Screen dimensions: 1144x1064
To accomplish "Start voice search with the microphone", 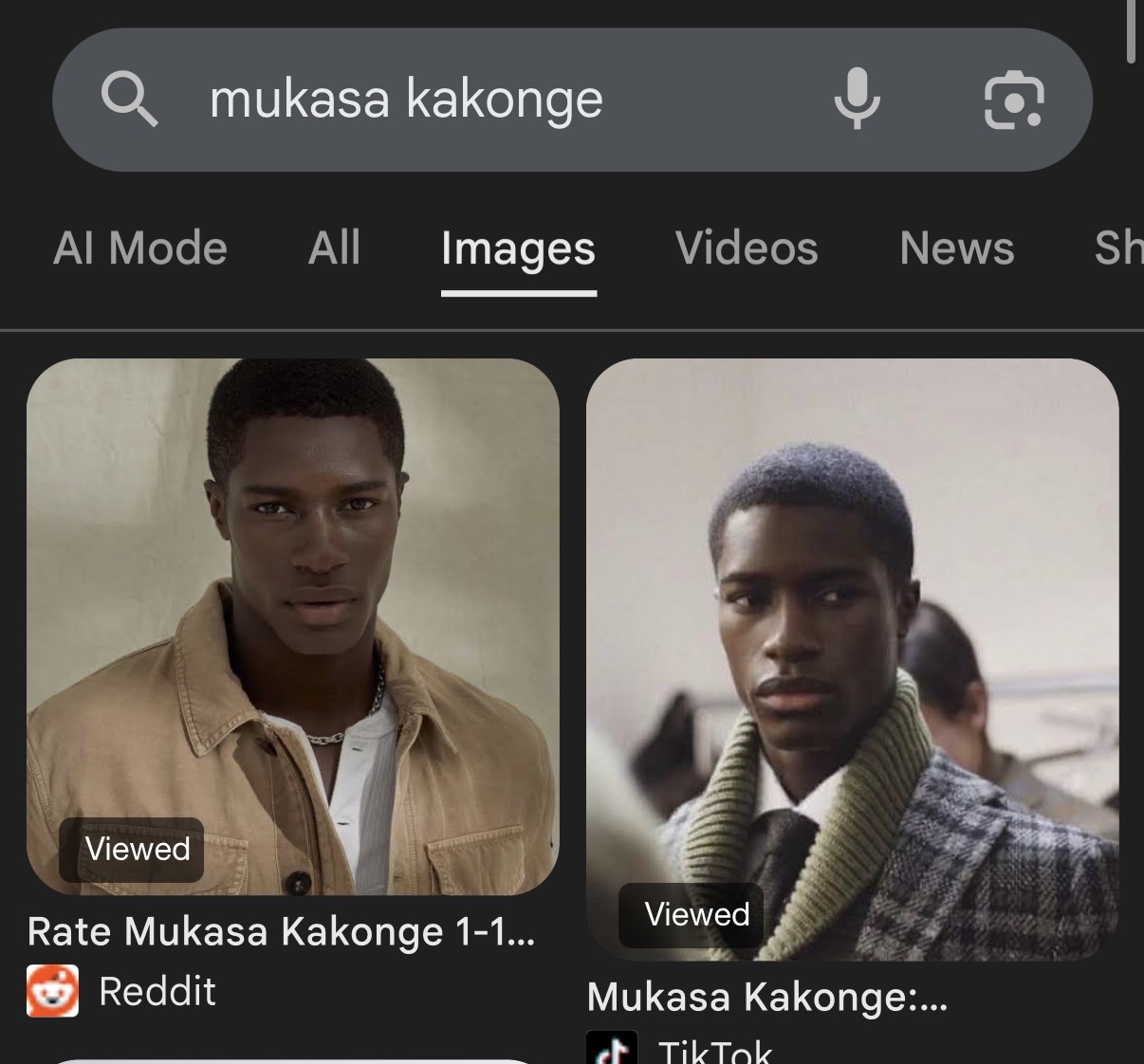I will [x=857, y=99].
